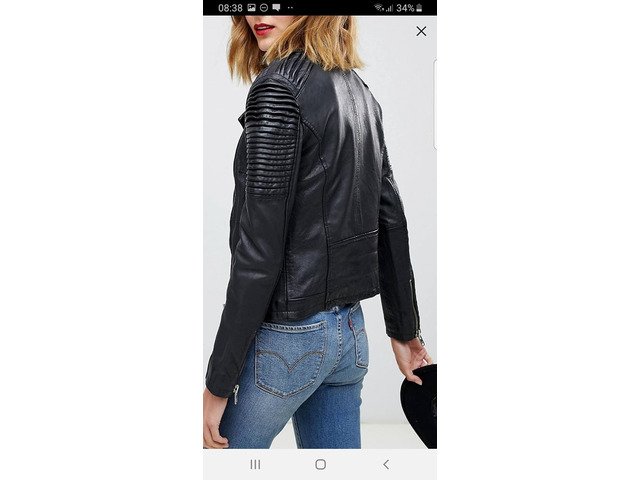This screenshot has width=640, height=480.
Task: Open recent apps from the navigation bar
Action: 255,464
